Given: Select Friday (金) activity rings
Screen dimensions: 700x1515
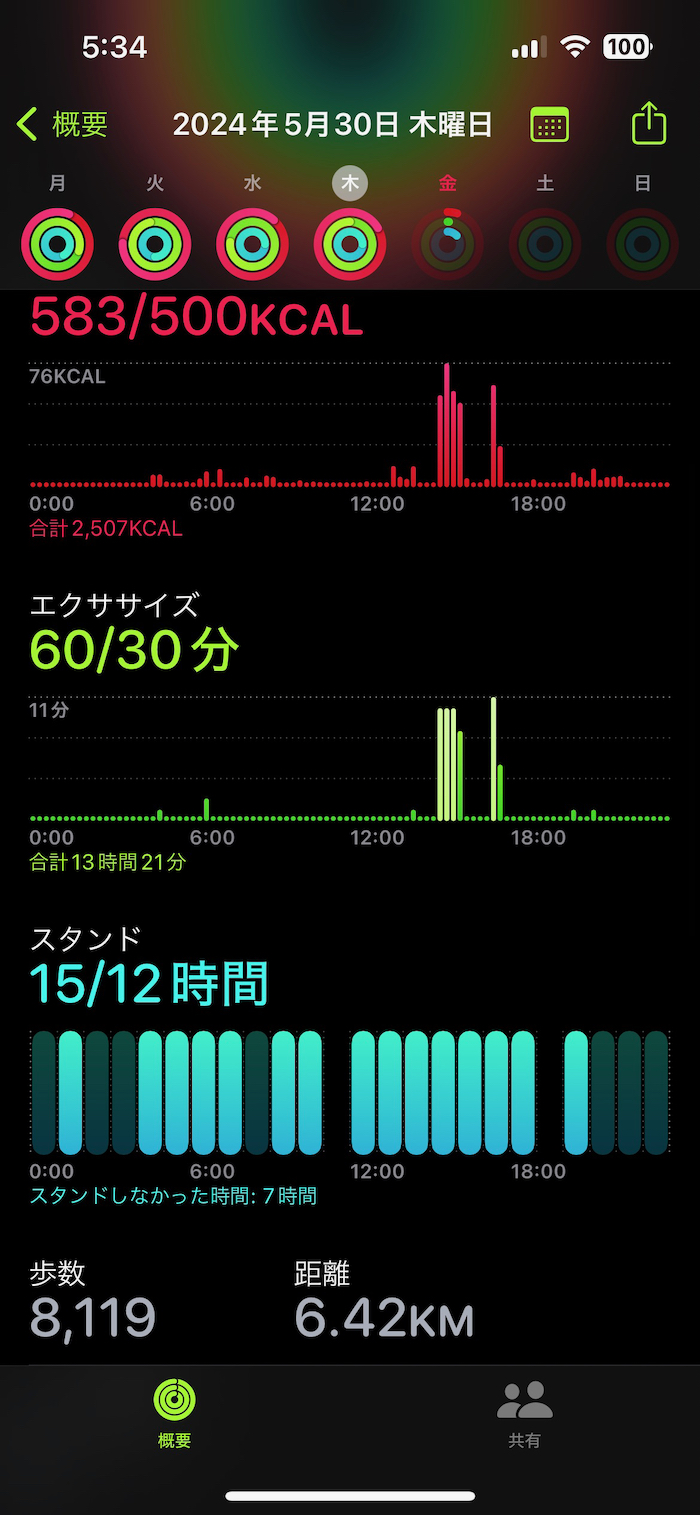Looking at the screenshot, I should 448,243.
